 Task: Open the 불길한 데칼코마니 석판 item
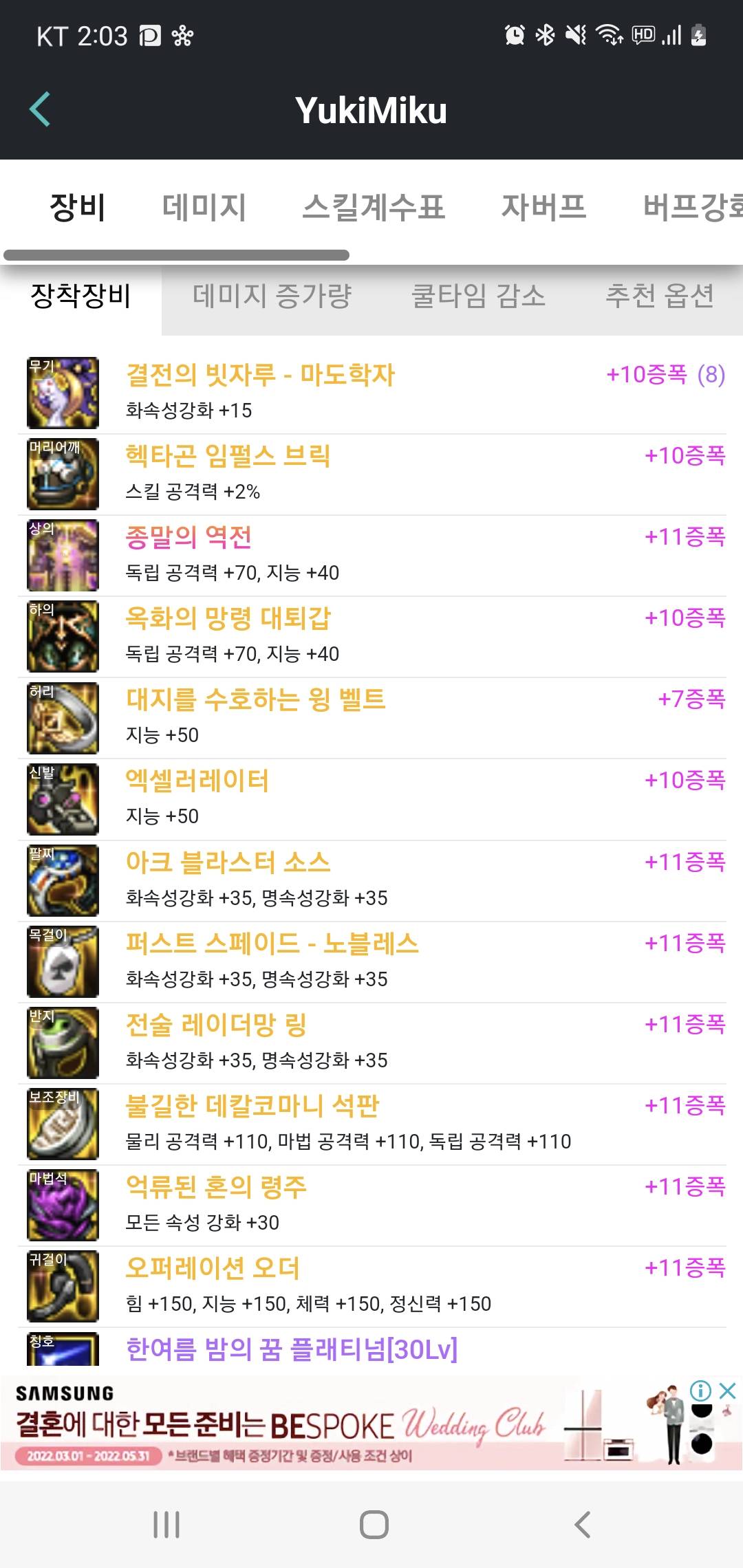(x=371, y=1124)
